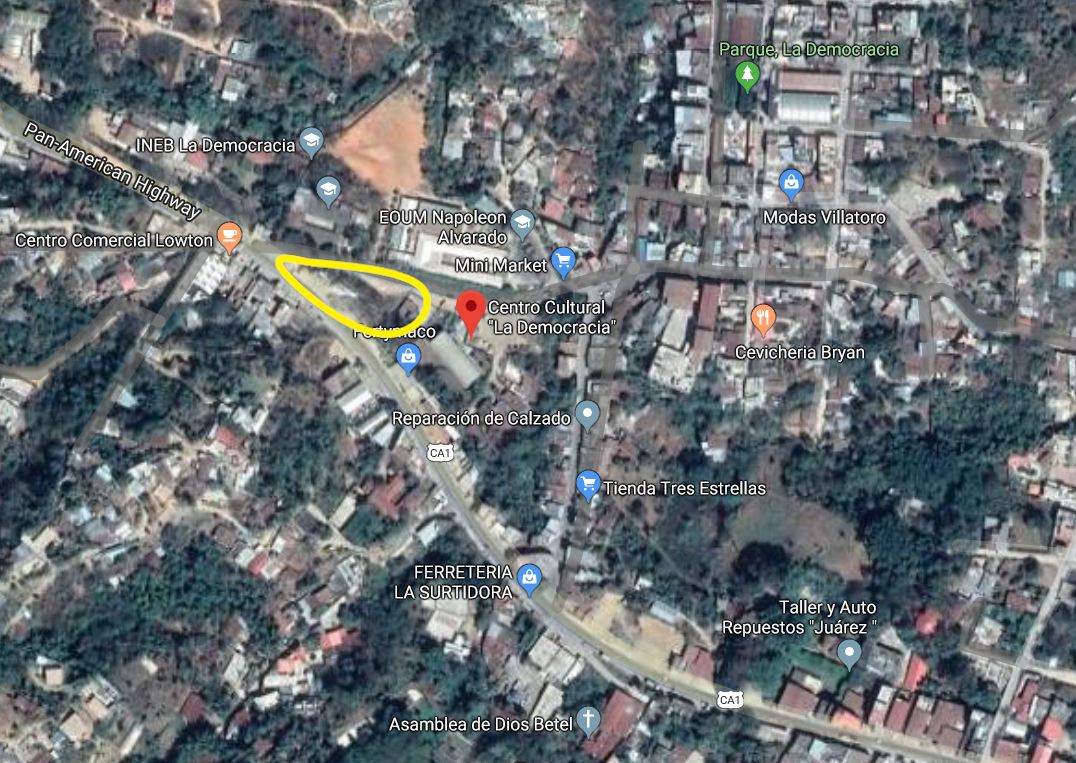Select the INEB La Democracia school marker

click(x=312, y=141)
